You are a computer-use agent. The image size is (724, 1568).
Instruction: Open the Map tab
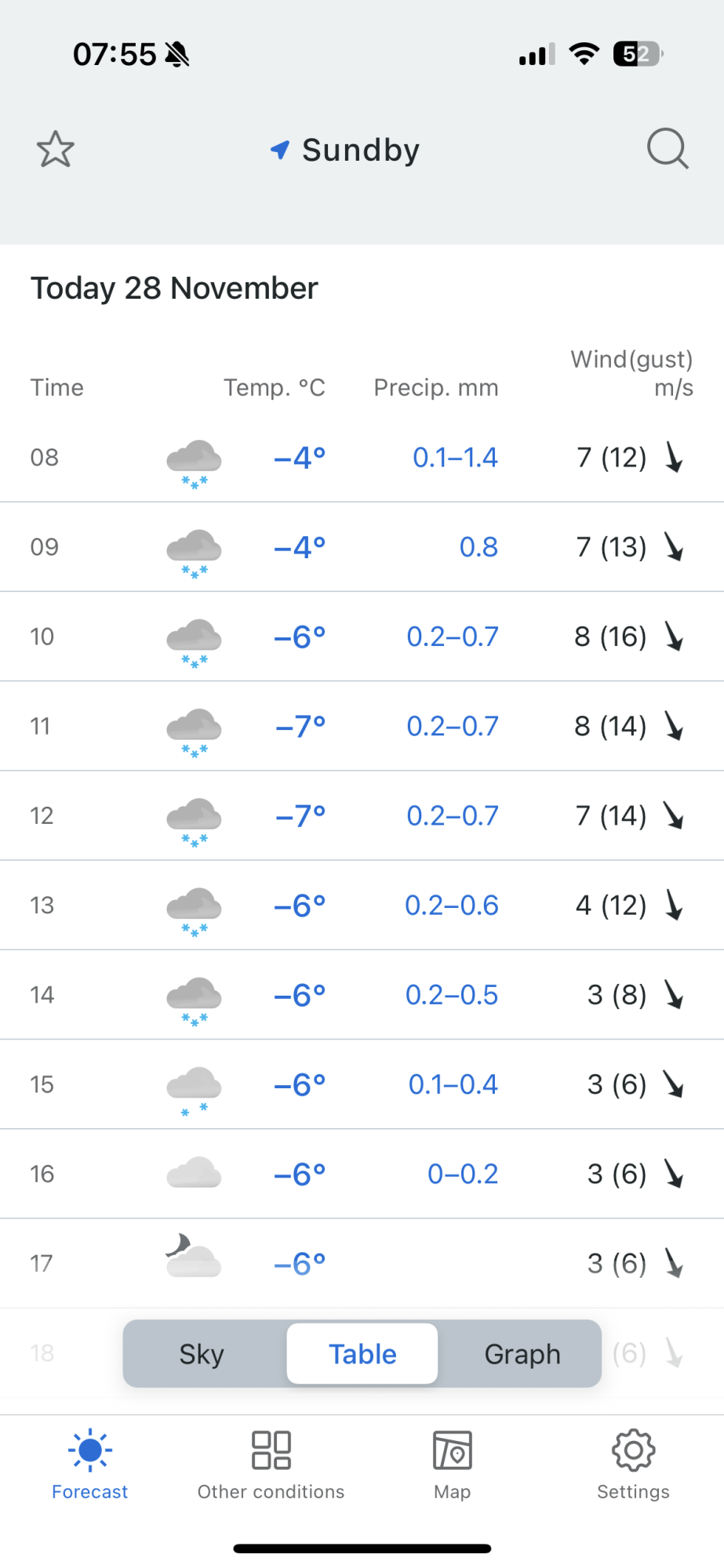point(453,1465)
